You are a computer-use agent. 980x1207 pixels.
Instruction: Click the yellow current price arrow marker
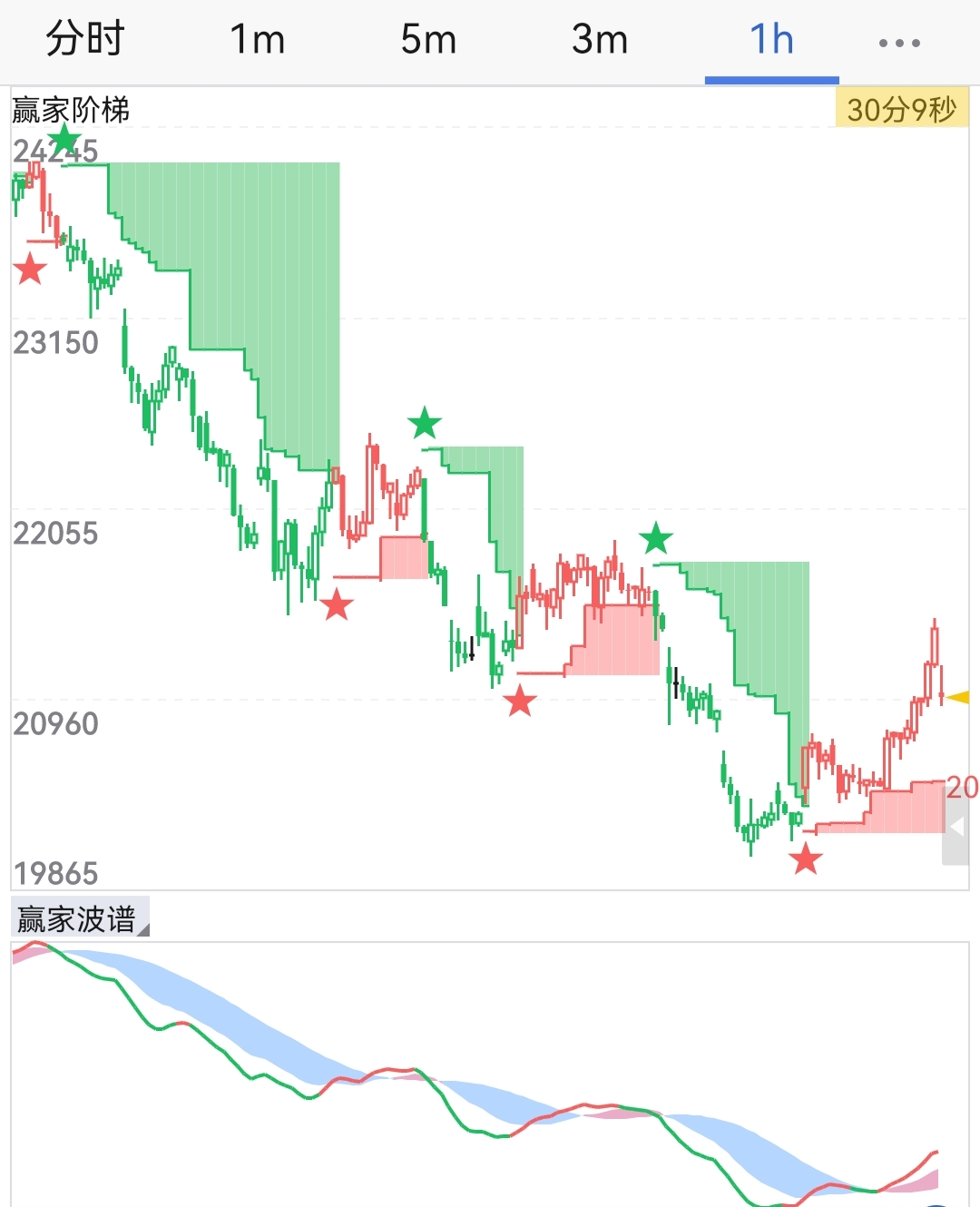[960, 697]
